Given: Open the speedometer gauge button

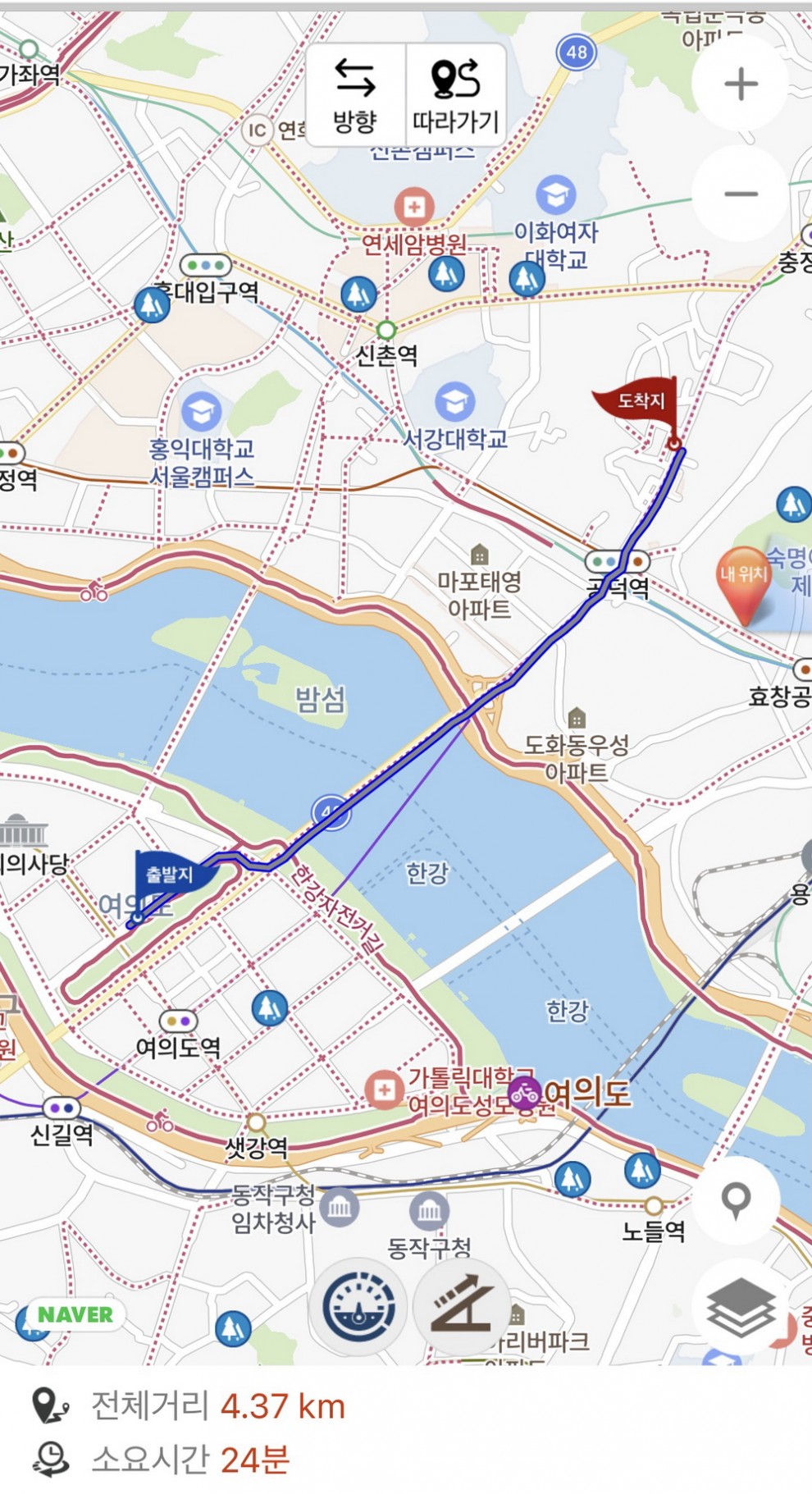Looking at the screenshot, I should pos(358,1306).
